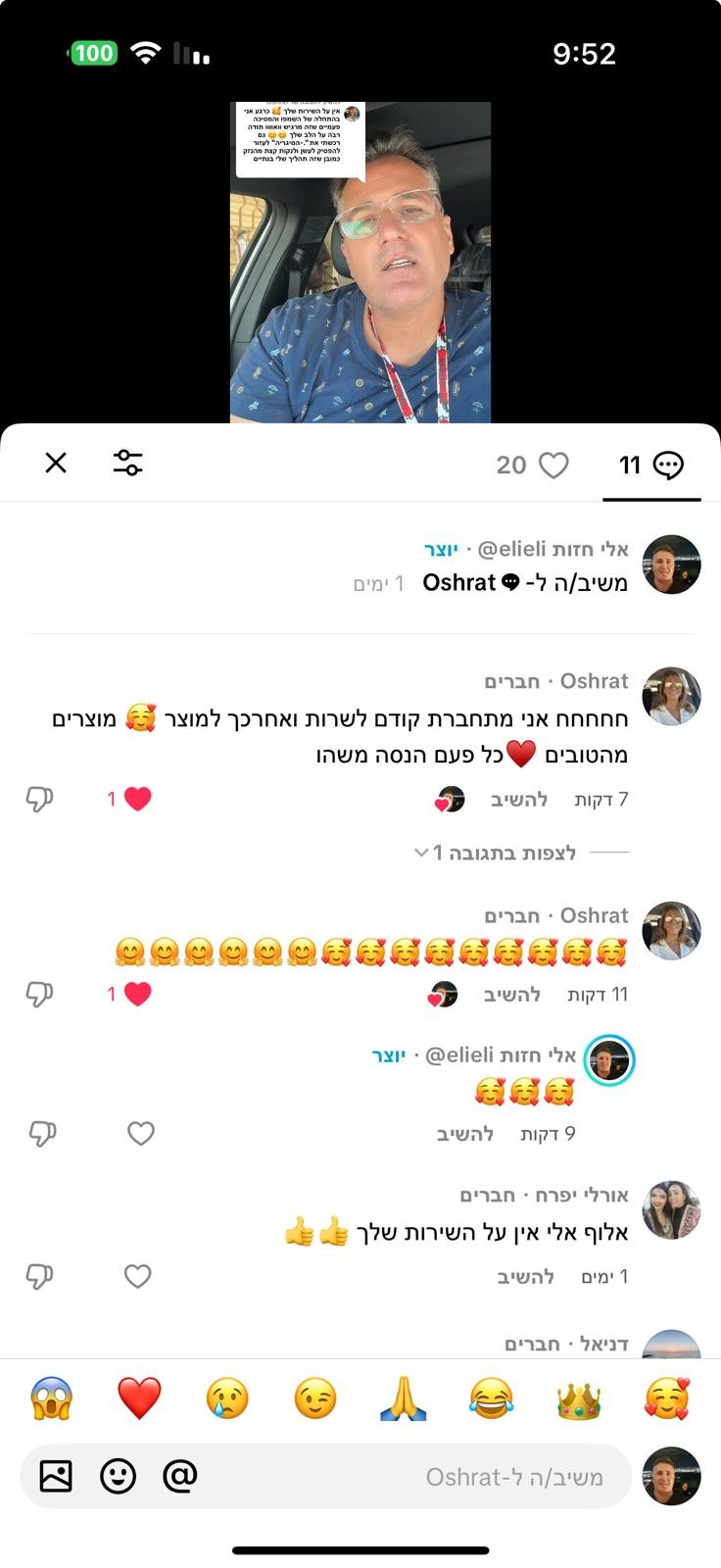Switch to the likes tab showing 20

click(532, 465)
